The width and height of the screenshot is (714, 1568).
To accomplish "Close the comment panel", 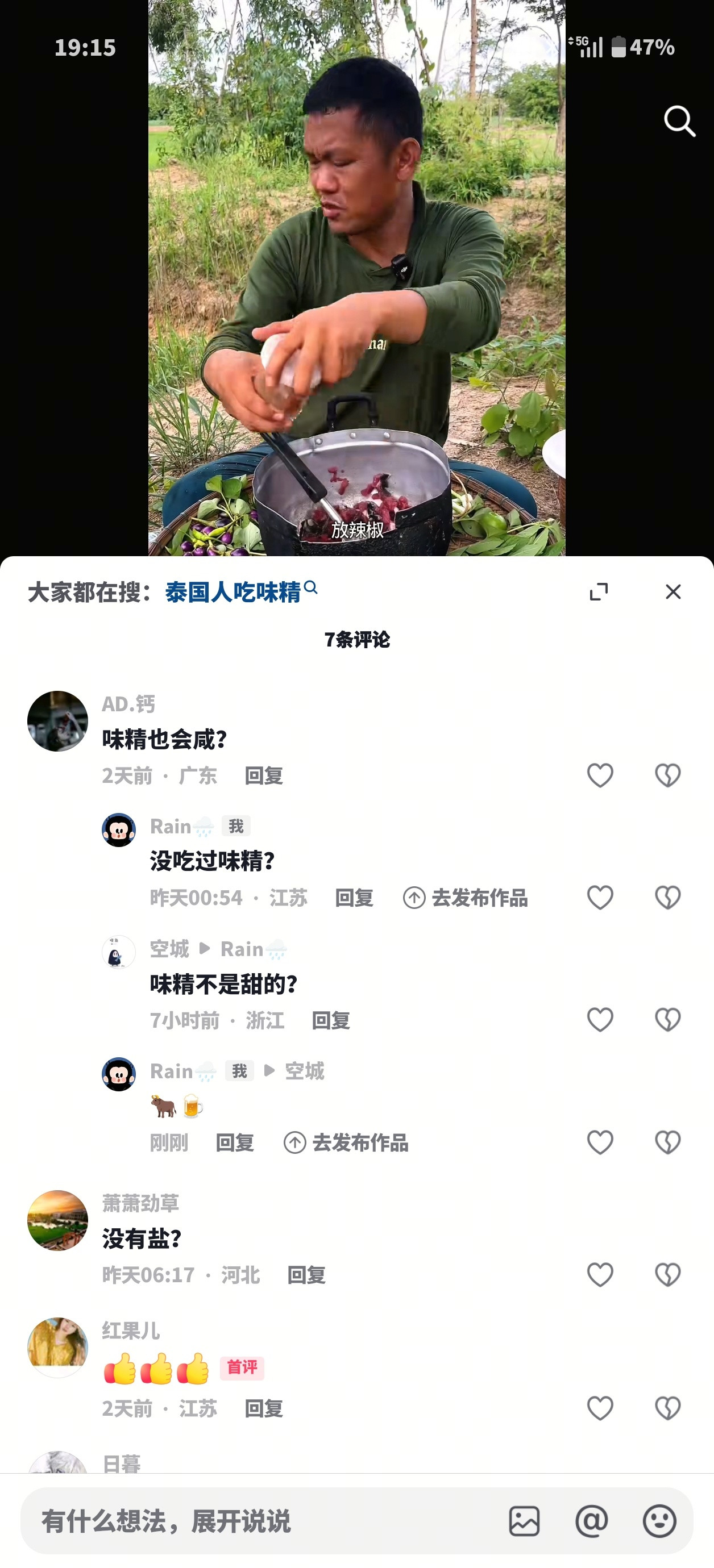I will (x=673, y=591).
